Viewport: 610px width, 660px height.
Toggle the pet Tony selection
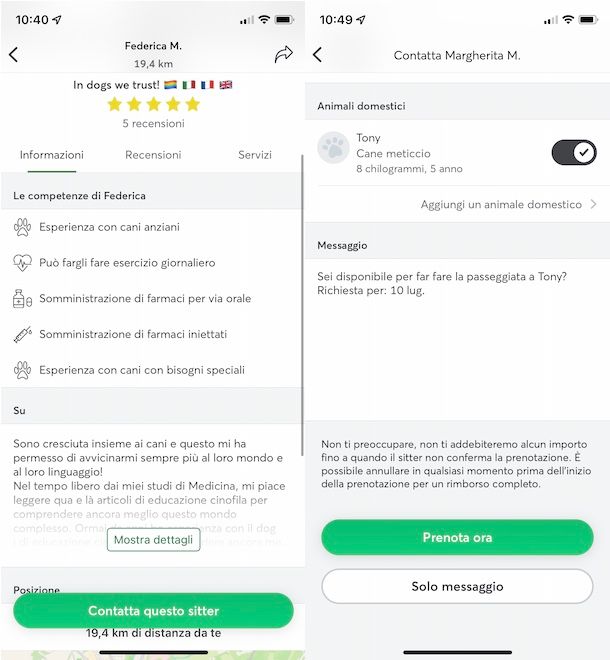click(573, 153)
